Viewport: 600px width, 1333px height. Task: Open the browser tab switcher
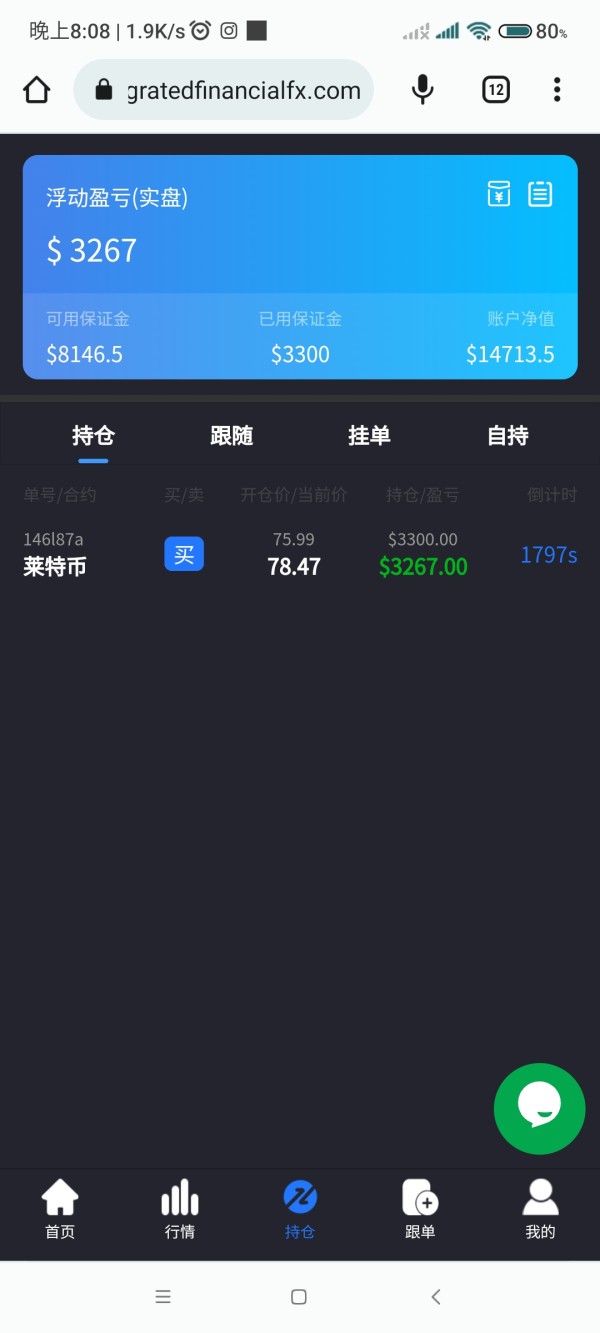click(496, 90)
